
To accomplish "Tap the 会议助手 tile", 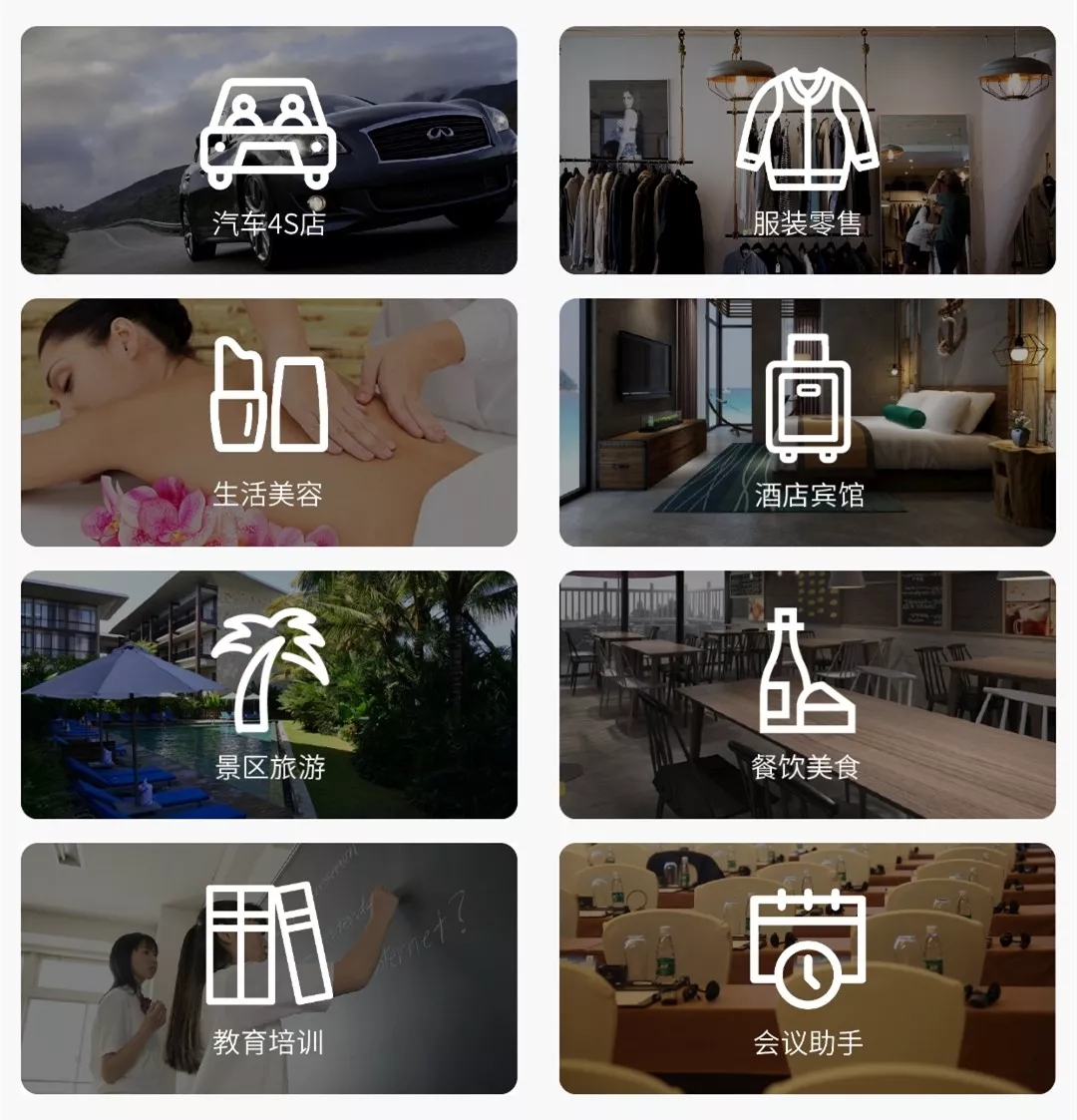I will click(807, 968).
